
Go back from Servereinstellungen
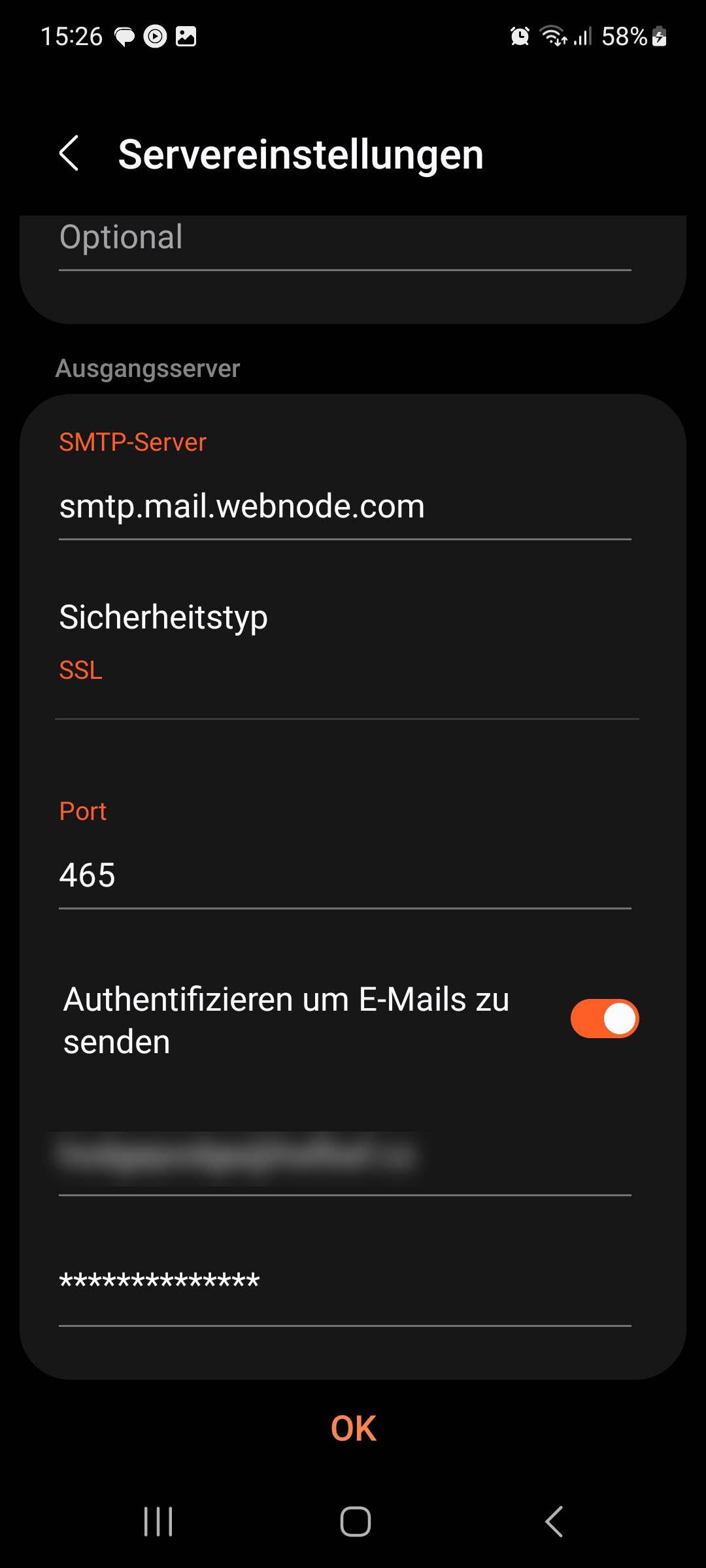69,154
